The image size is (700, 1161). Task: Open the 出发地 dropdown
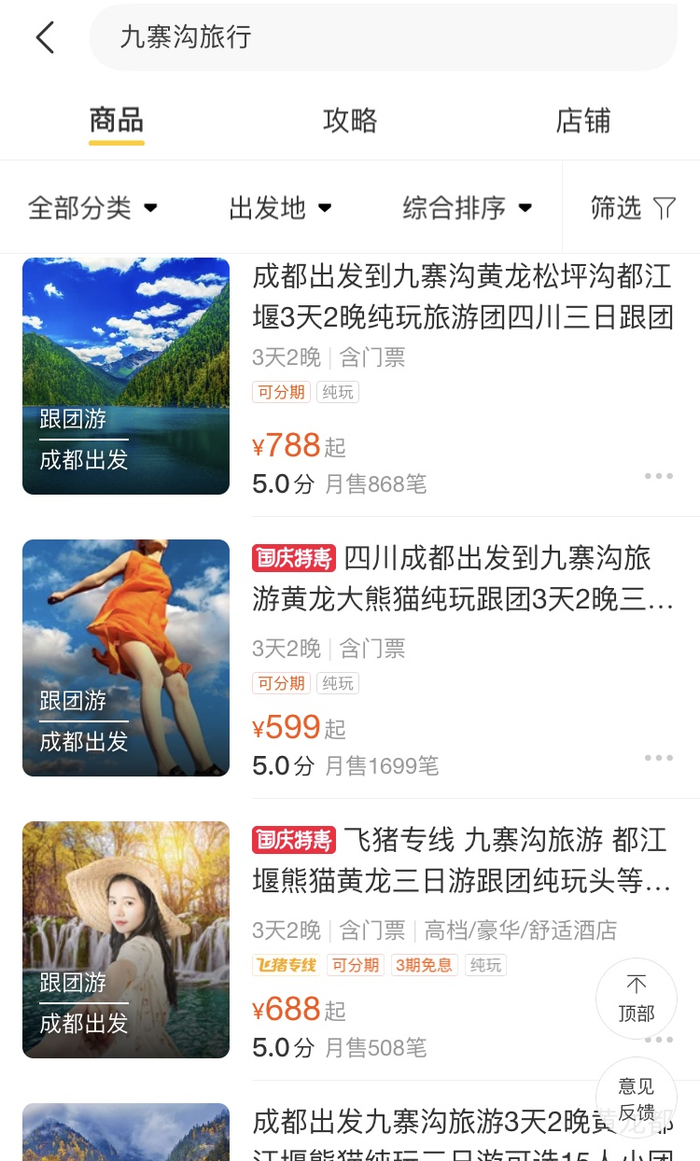coord(280,208)
